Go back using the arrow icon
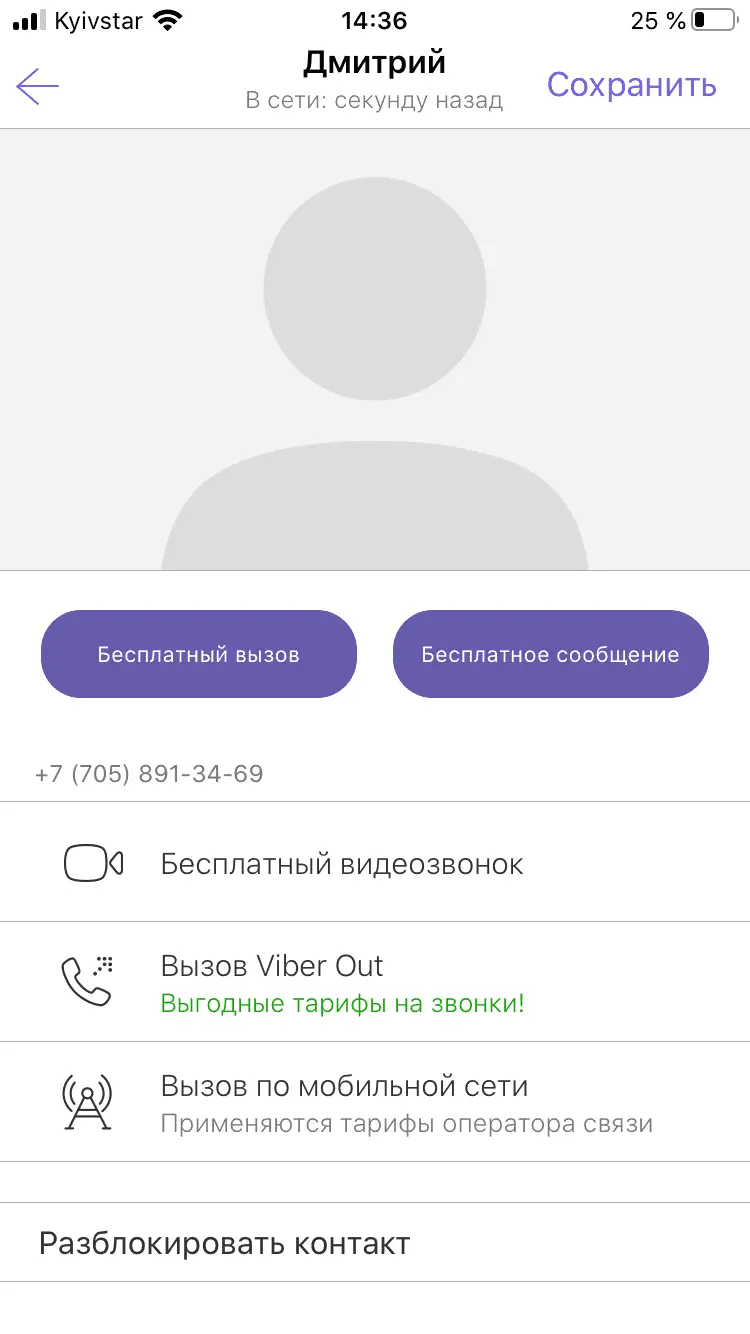Viewport: 750px width, 1334px height. point(38,87)
